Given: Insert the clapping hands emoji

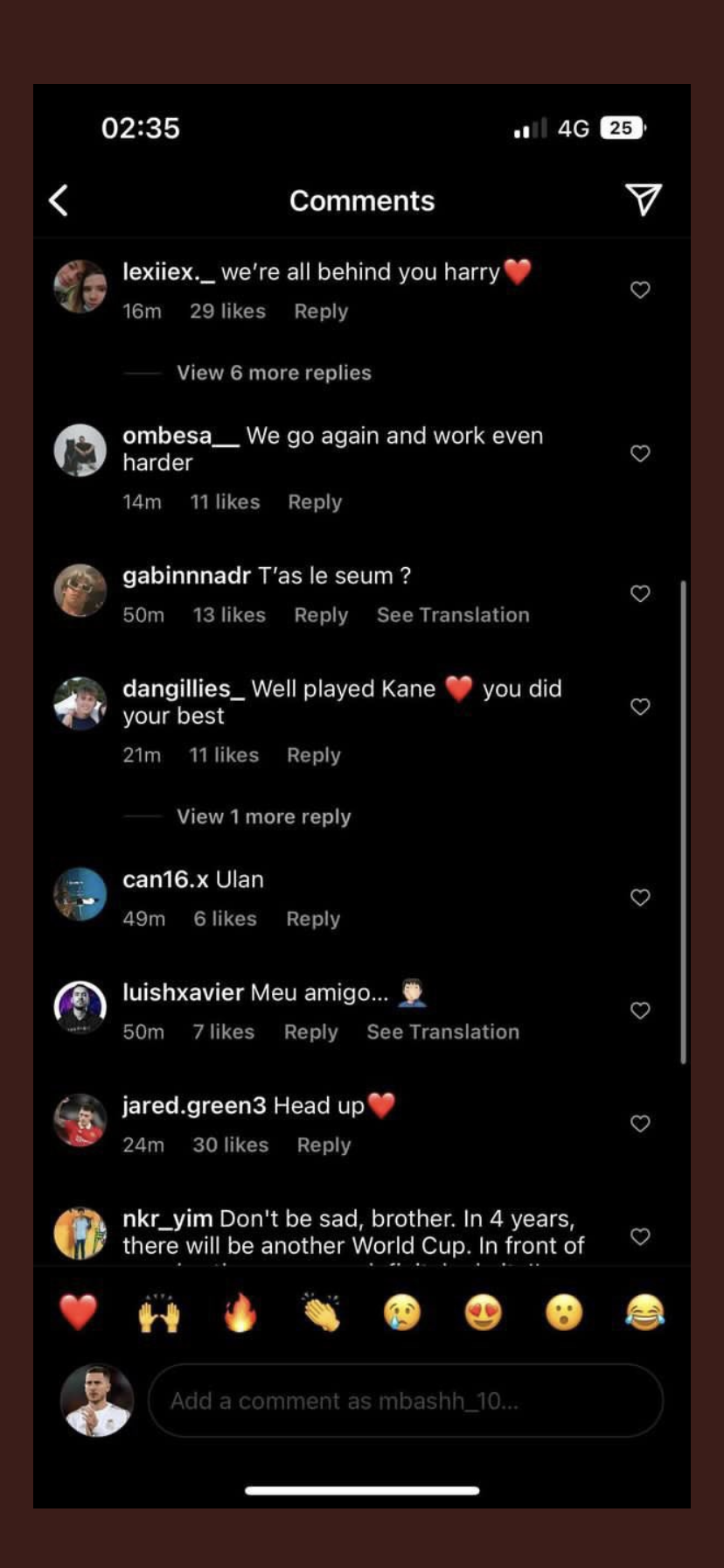Looking at the screenshot, I should tap(321, 1312).
